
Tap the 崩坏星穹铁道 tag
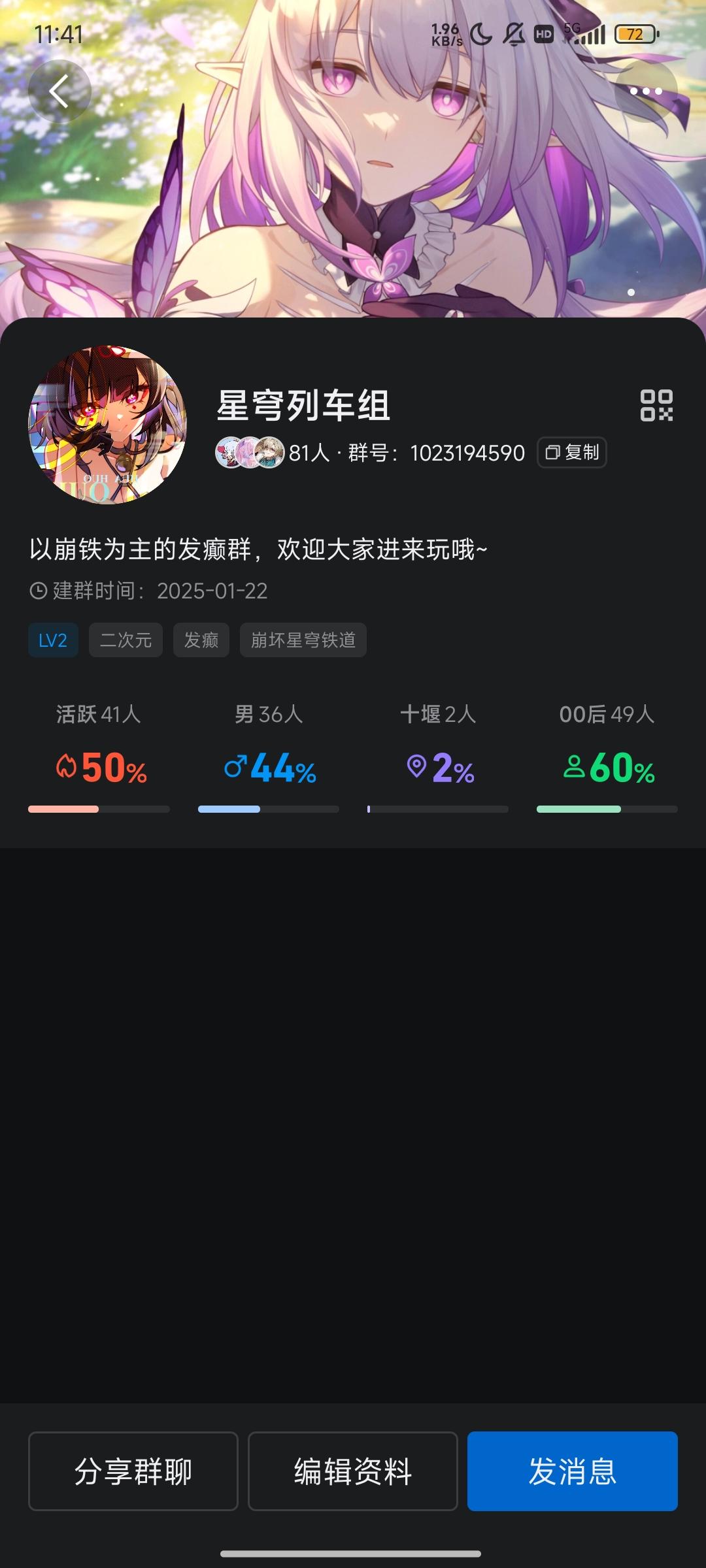(303, 640)
